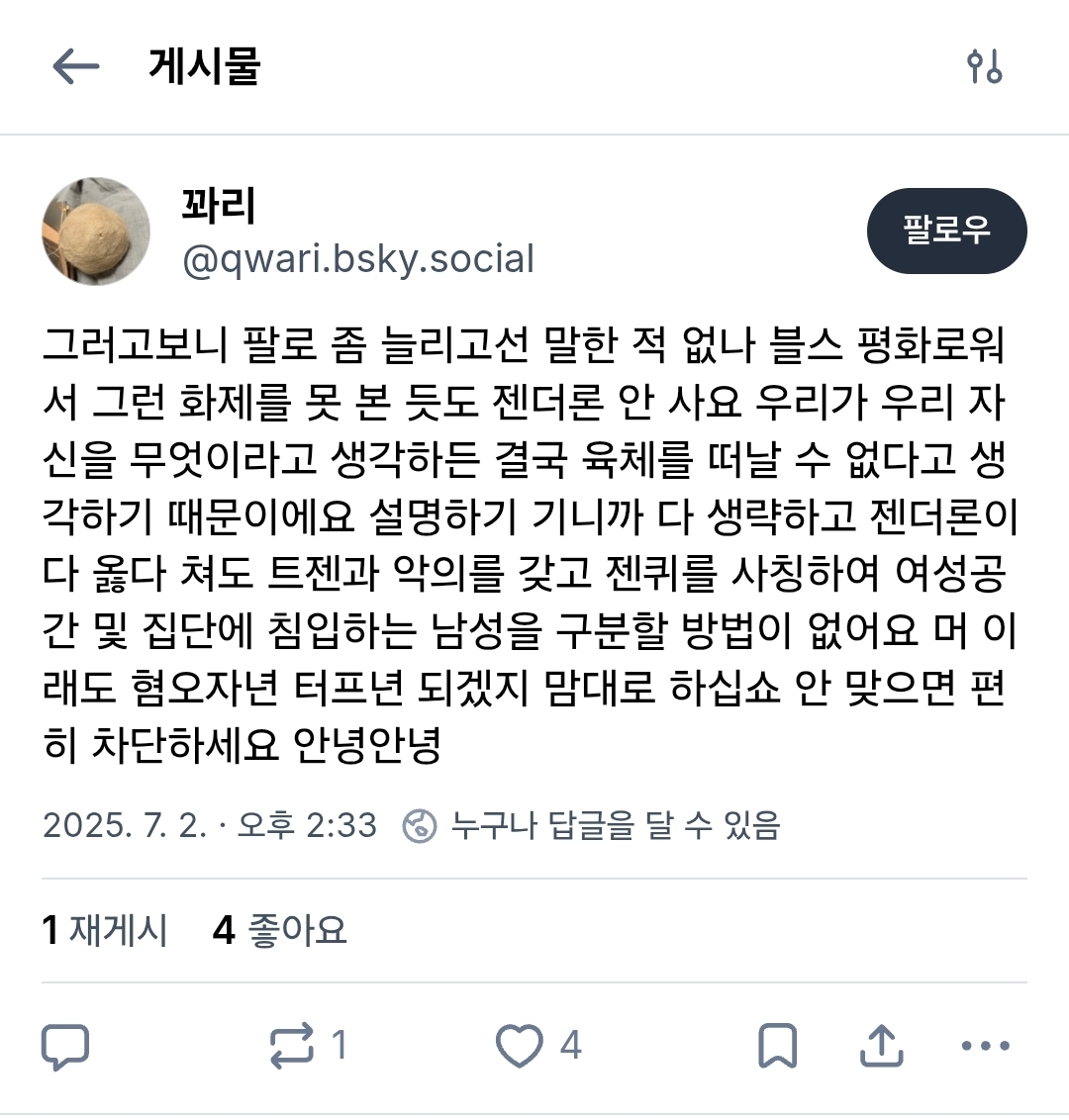Image resolution: width=1069 pixels, height=1120 pixels.
Task: Repost this post
Action: (x=293, y=1046)
